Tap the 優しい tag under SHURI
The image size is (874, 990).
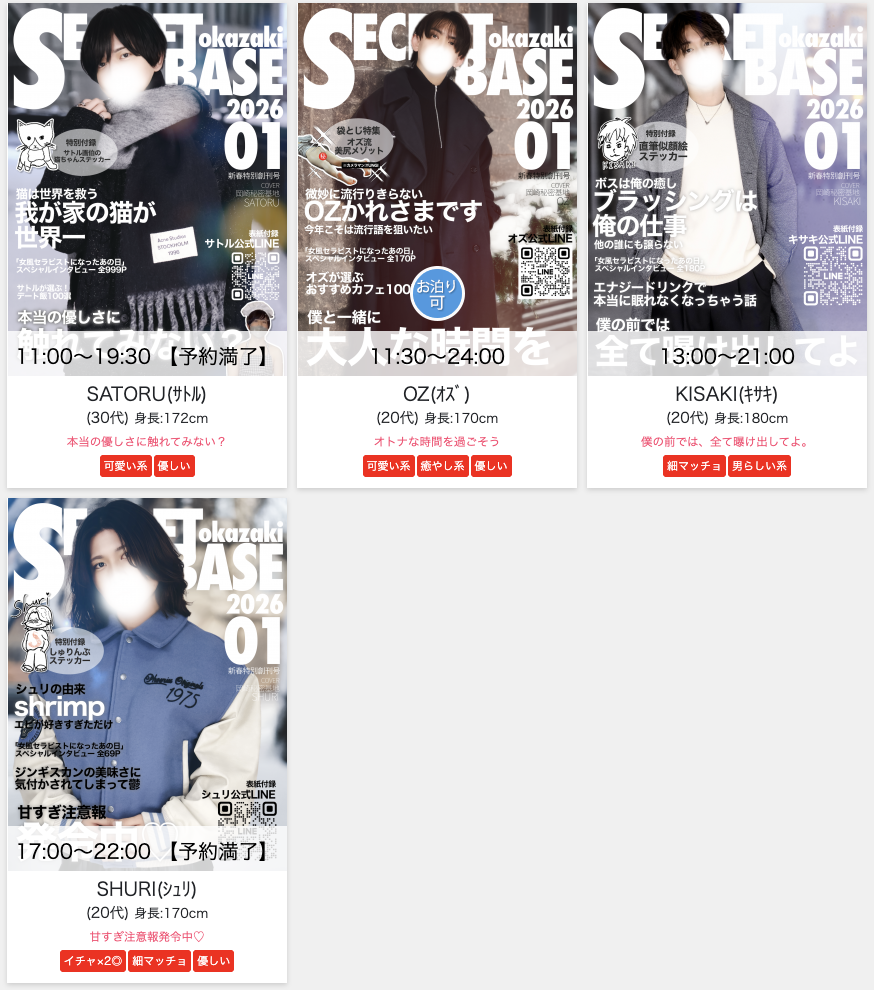[213, 961]
